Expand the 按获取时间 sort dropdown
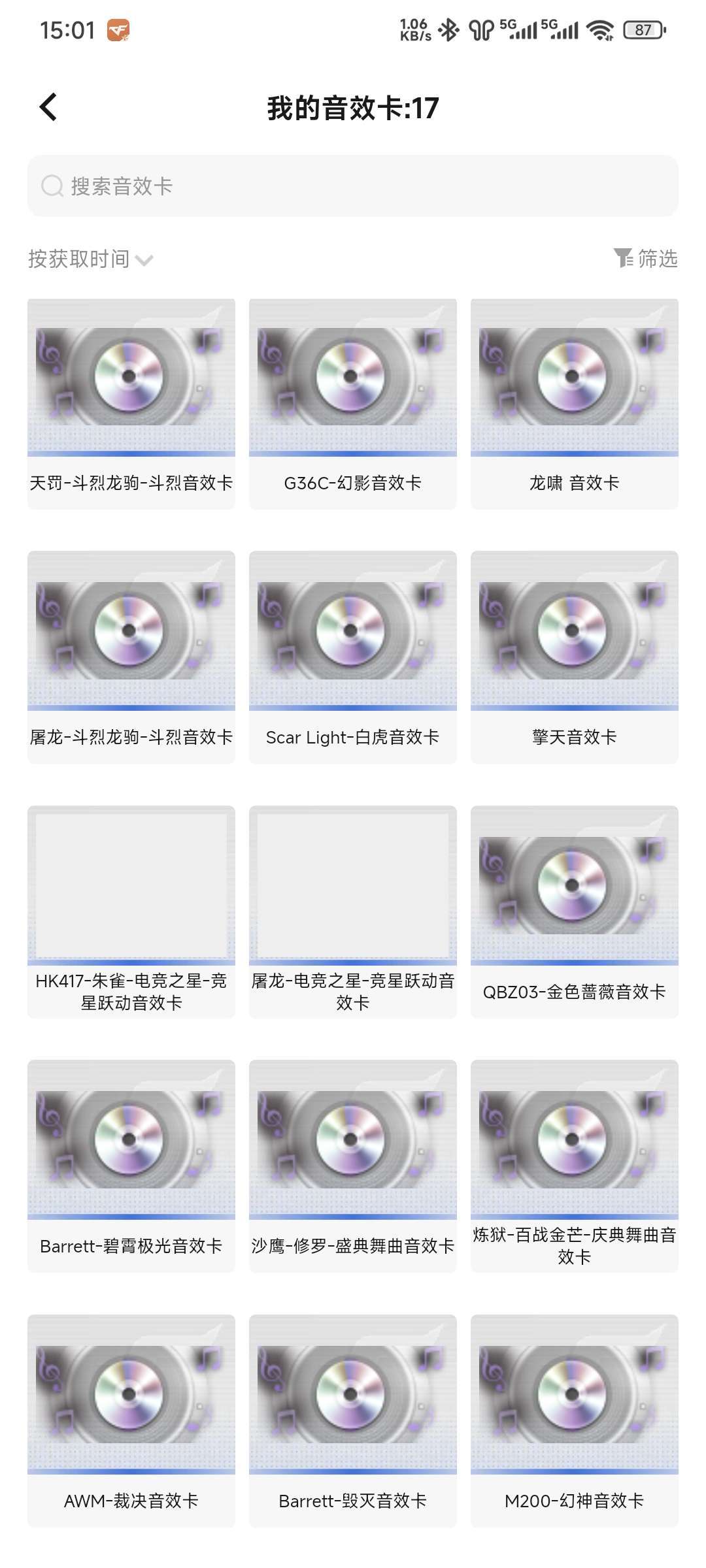706x1568 pixels. pyautogui.click(x=88, y=259)
